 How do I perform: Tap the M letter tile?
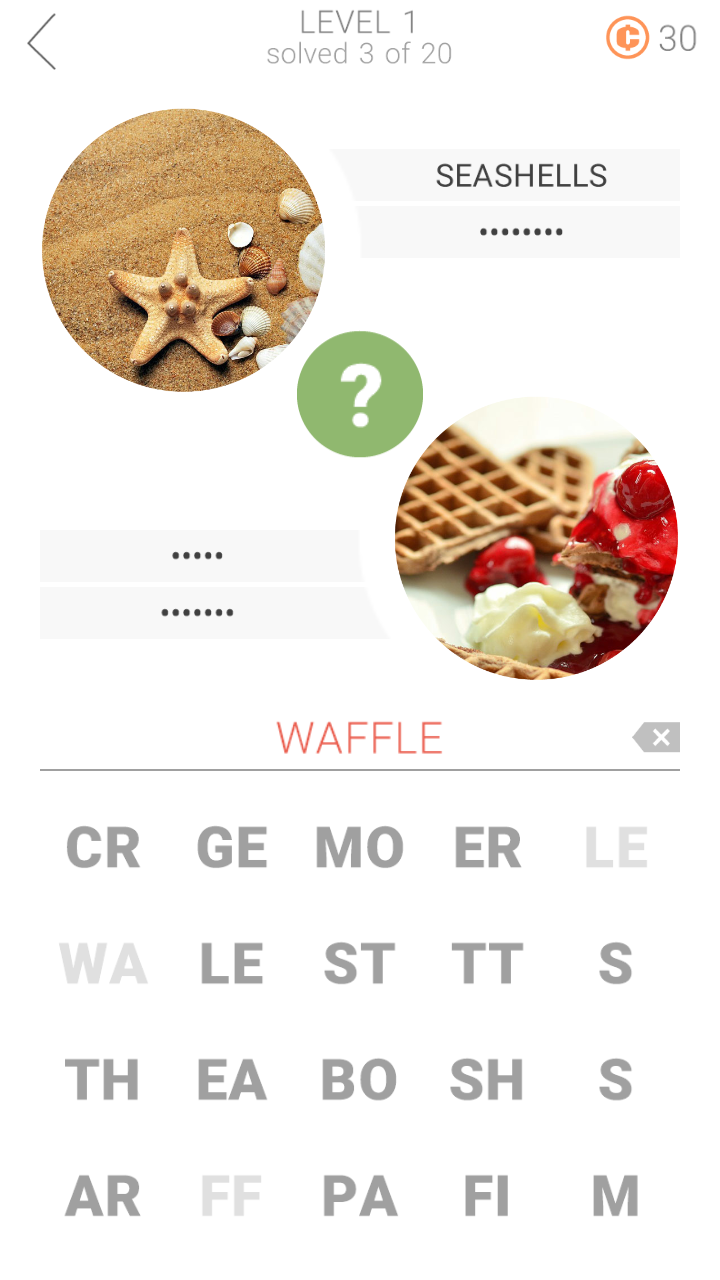point(615,1196)
